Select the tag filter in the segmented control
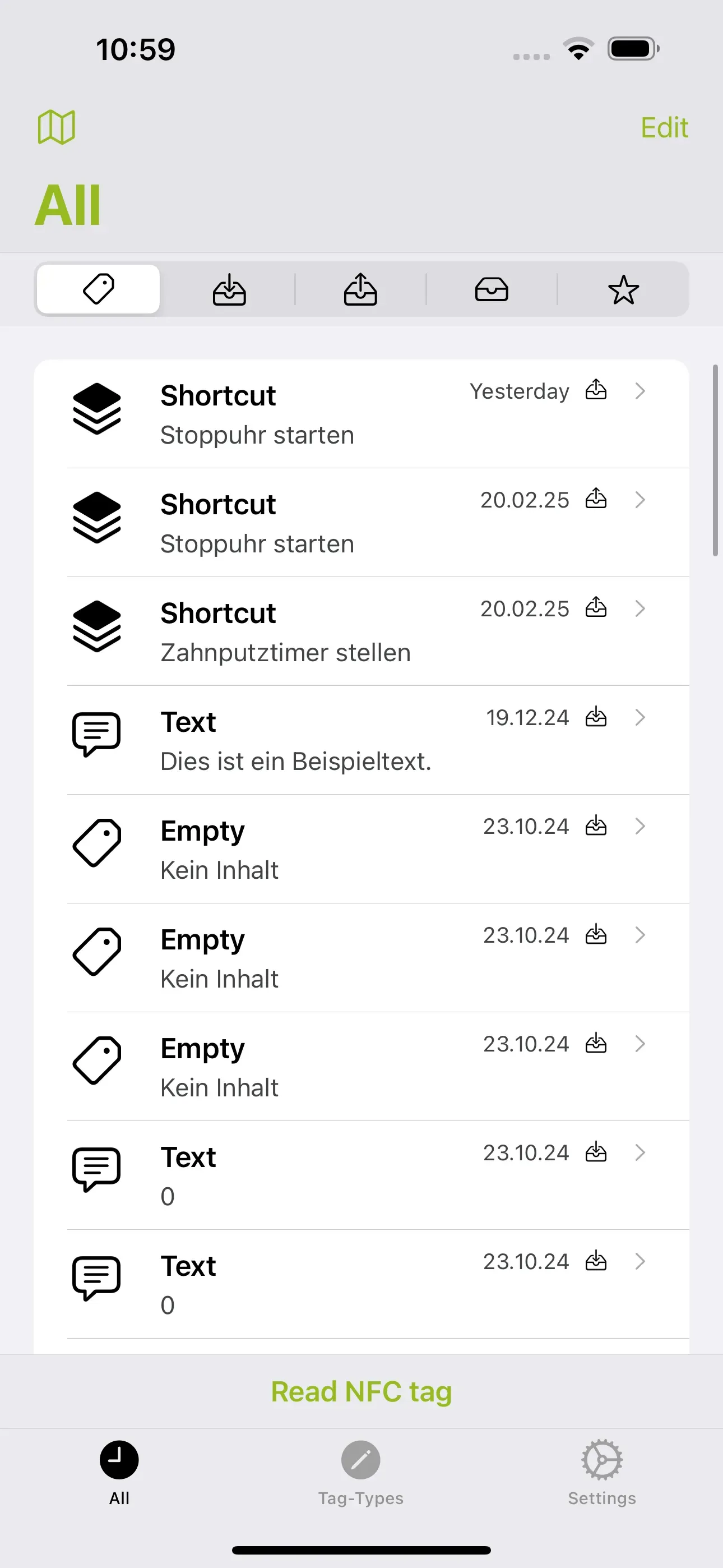This screenshot has width=723, height=1568. point(98,288)
